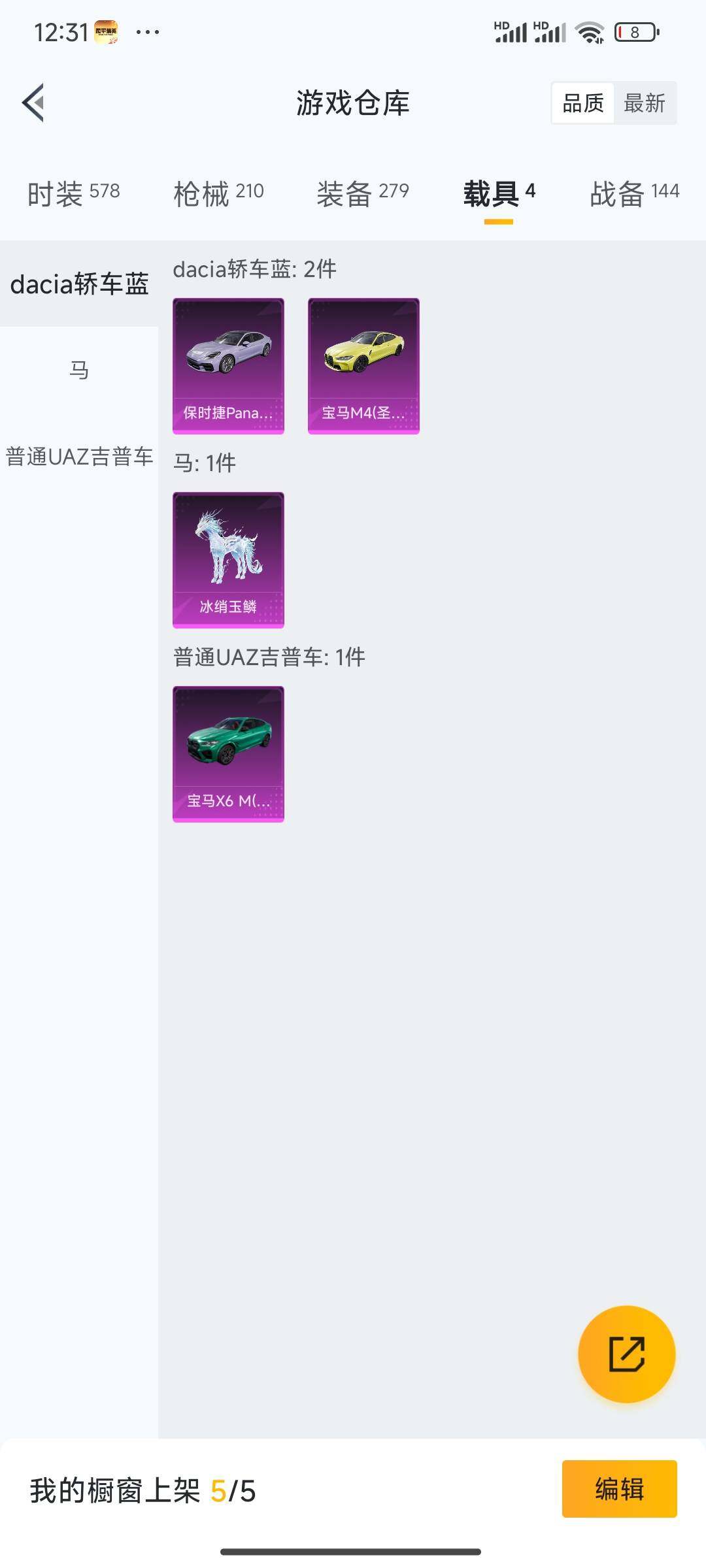The width and height of the screenshot is (706, 1568).
Task: Expand the 普通UAZ吉普车 sidebar category
Action: pos(78,457)
